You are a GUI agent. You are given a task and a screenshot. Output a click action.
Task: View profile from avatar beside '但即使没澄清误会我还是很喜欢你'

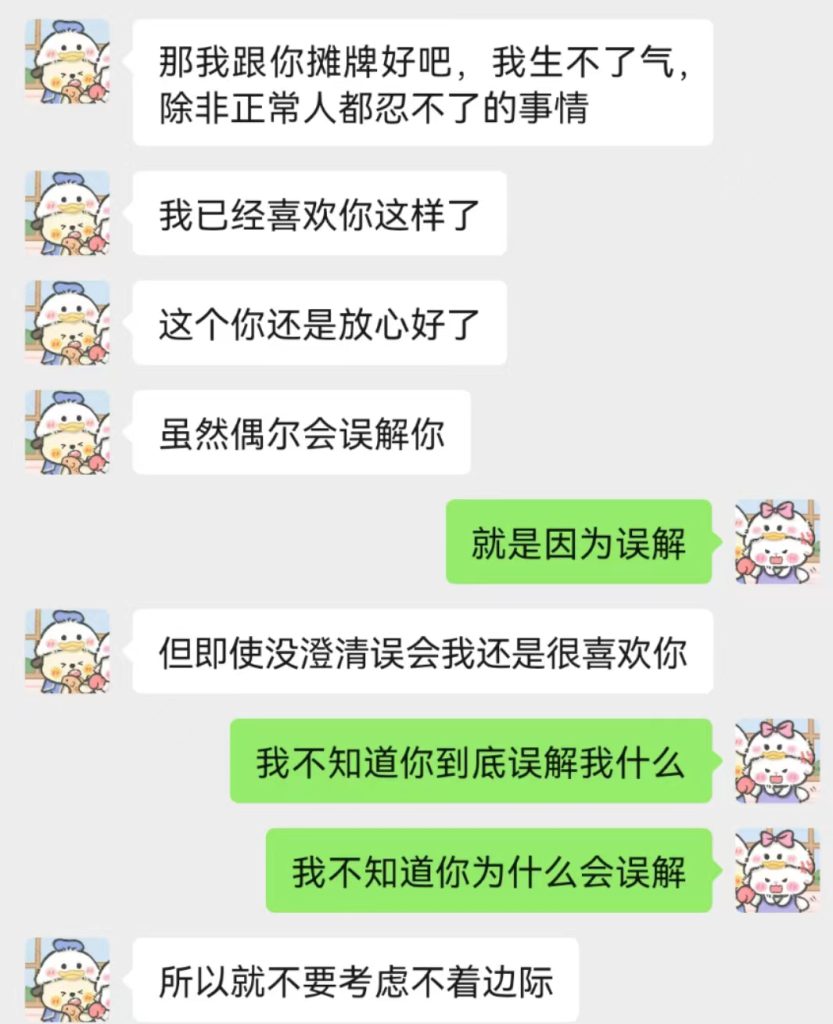[x=67, y=651]
